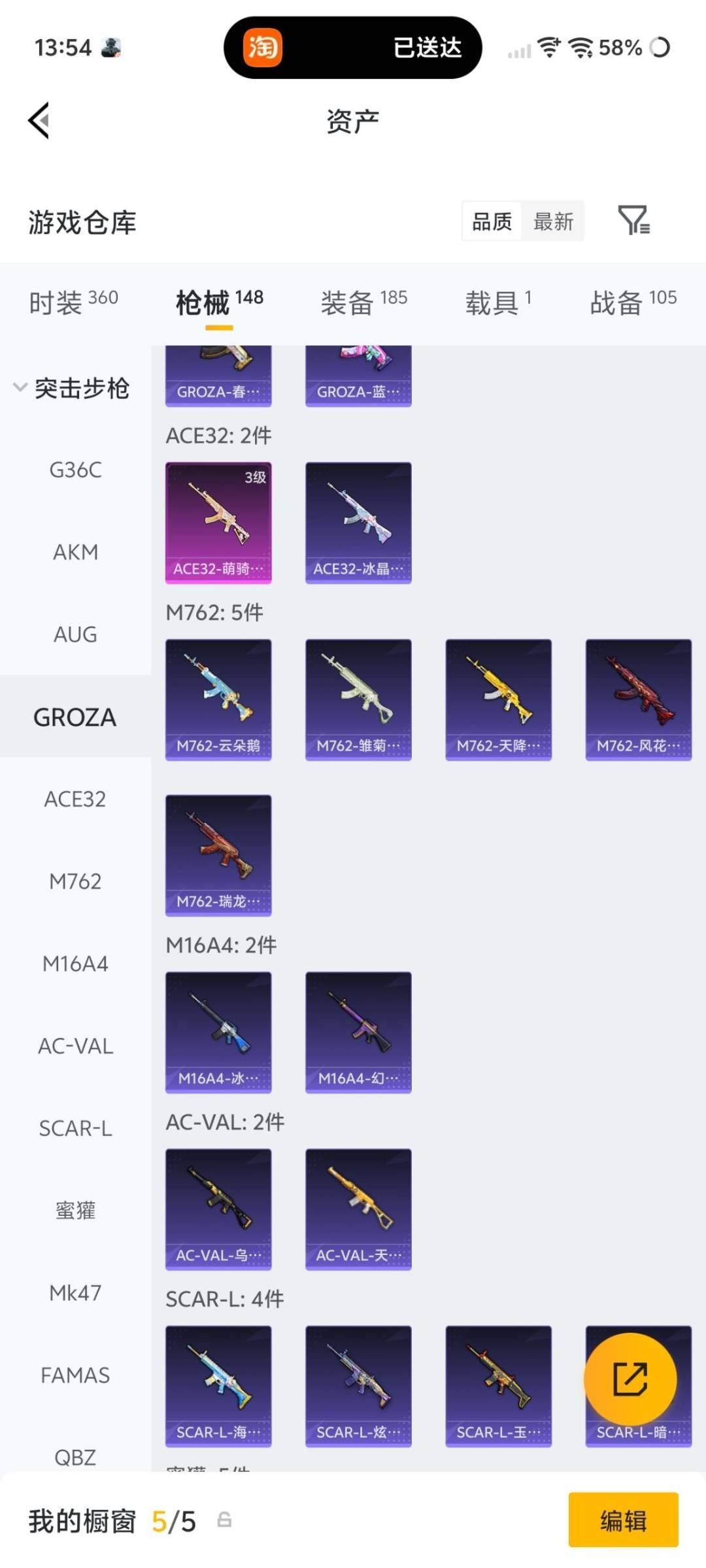Open the M16A4-幻 skin tile
The width and height of the screenshot is (706, 1568).
pos(358,1032)
